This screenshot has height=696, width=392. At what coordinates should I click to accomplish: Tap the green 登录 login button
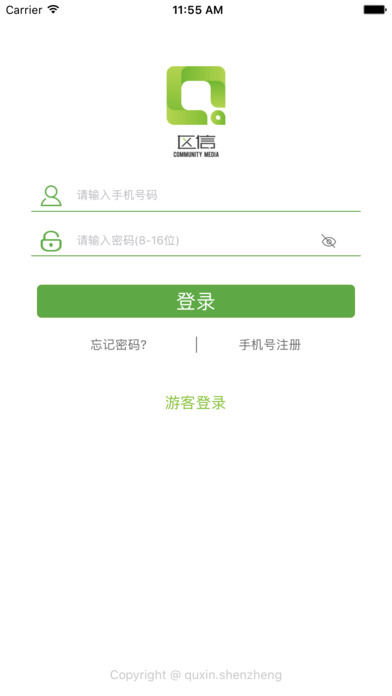196,301
